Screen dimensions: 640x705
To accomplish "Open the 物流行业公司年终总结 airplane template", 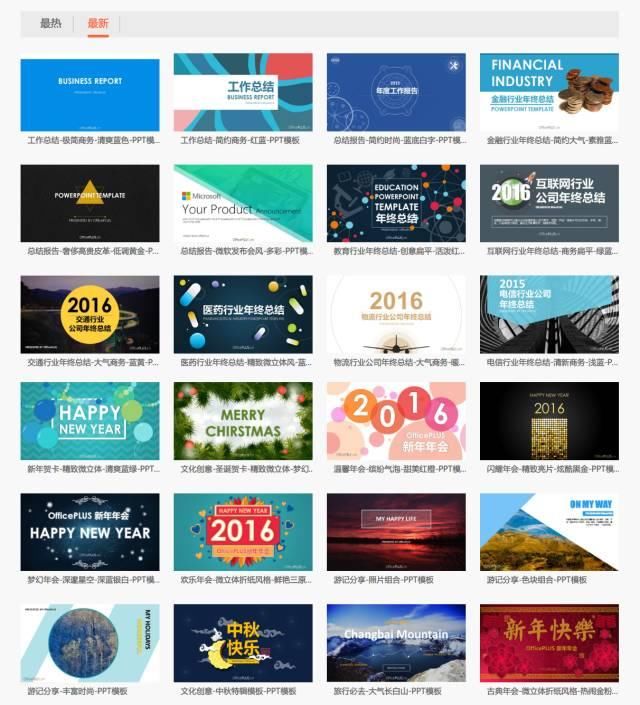I will pyautogui.click(x=396, y=314).
